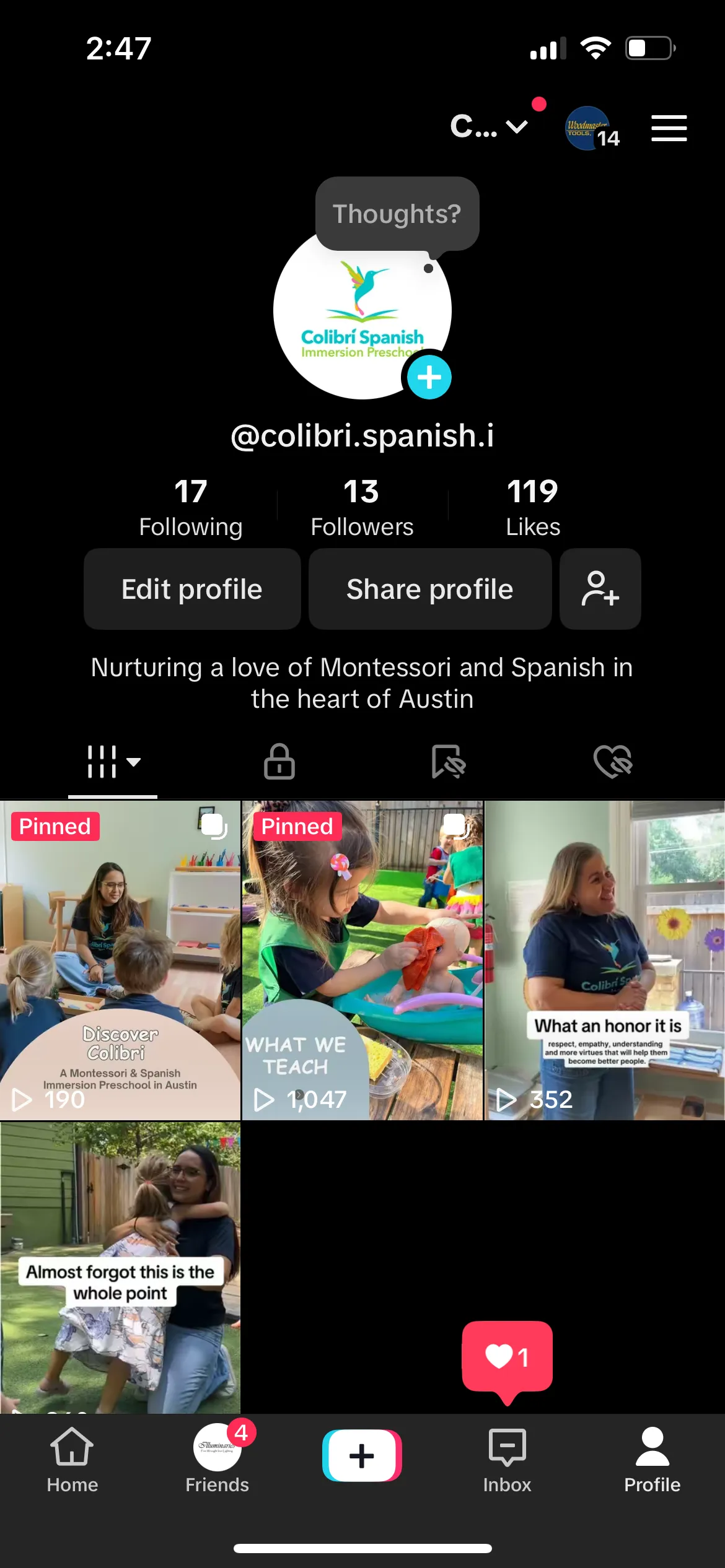
Task: Go to the Home tab
Action: [x=72, y=1458]
